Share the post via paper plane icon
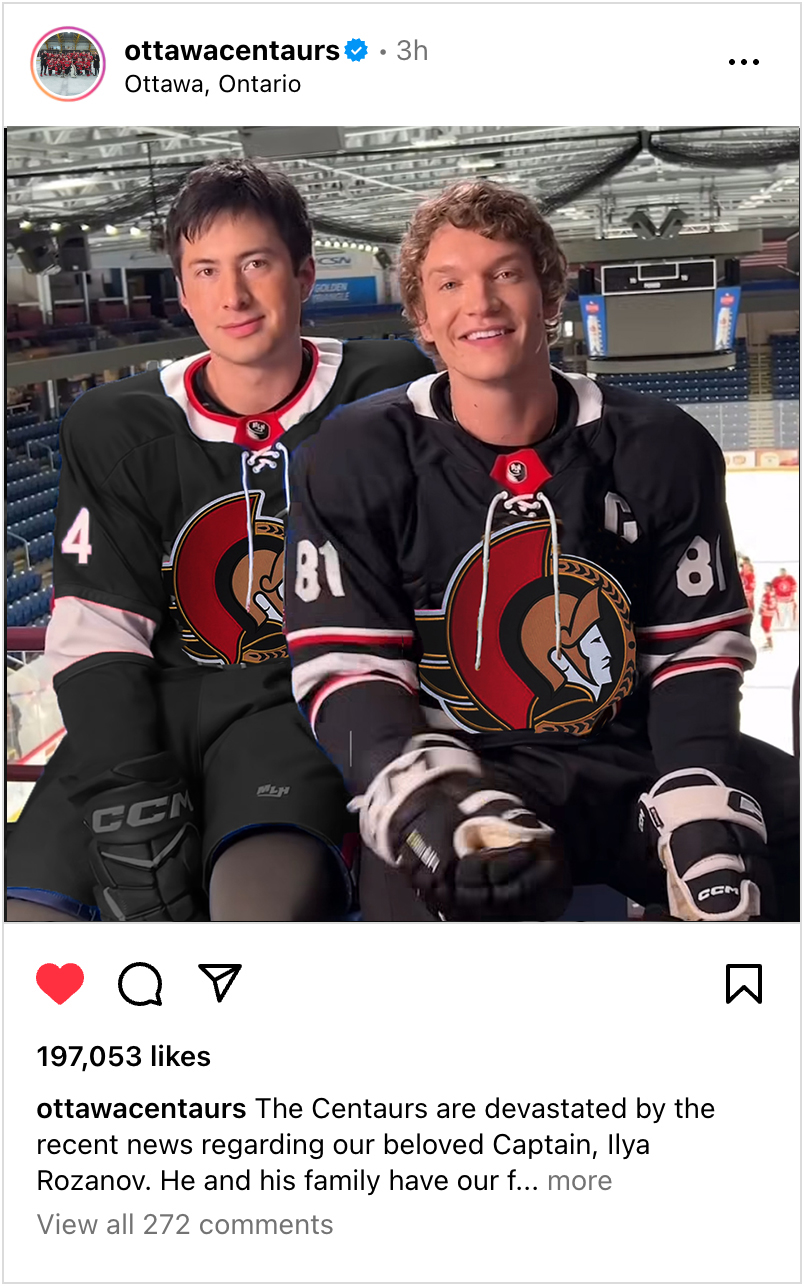Image resolution: width=804 pixels, height=1286 pixels. tap(220, 983)
